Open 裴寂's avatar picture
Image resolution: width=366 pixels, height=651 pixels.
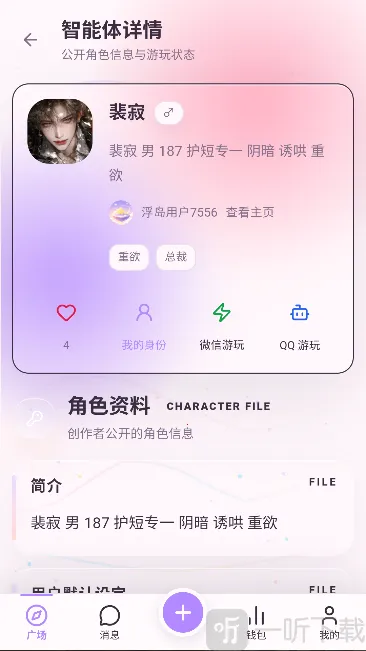pos(60,131)
